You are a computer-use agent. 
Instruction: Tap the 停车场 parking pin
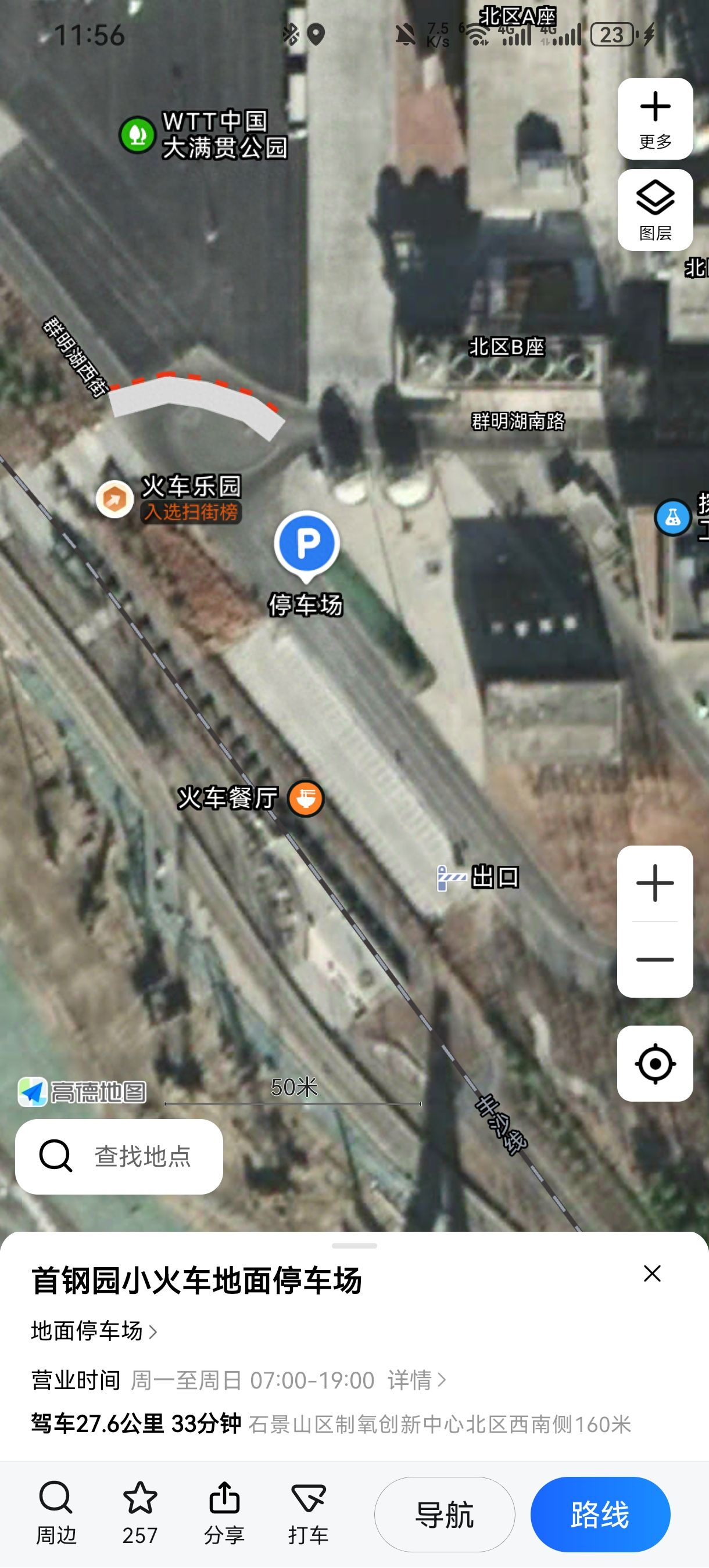306,544
